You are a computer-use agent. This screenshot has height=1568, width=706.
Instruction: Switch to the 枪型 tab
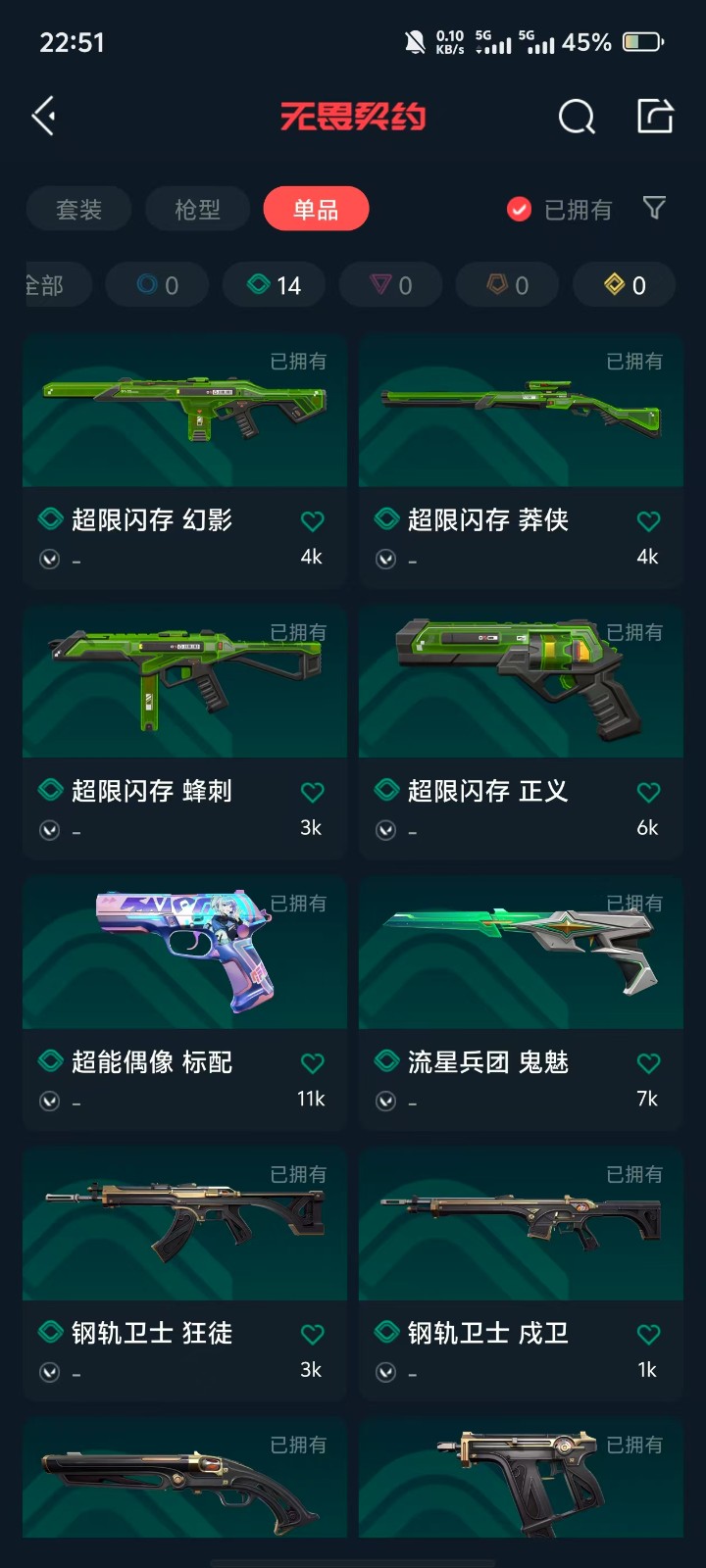(x=197, y=209)
